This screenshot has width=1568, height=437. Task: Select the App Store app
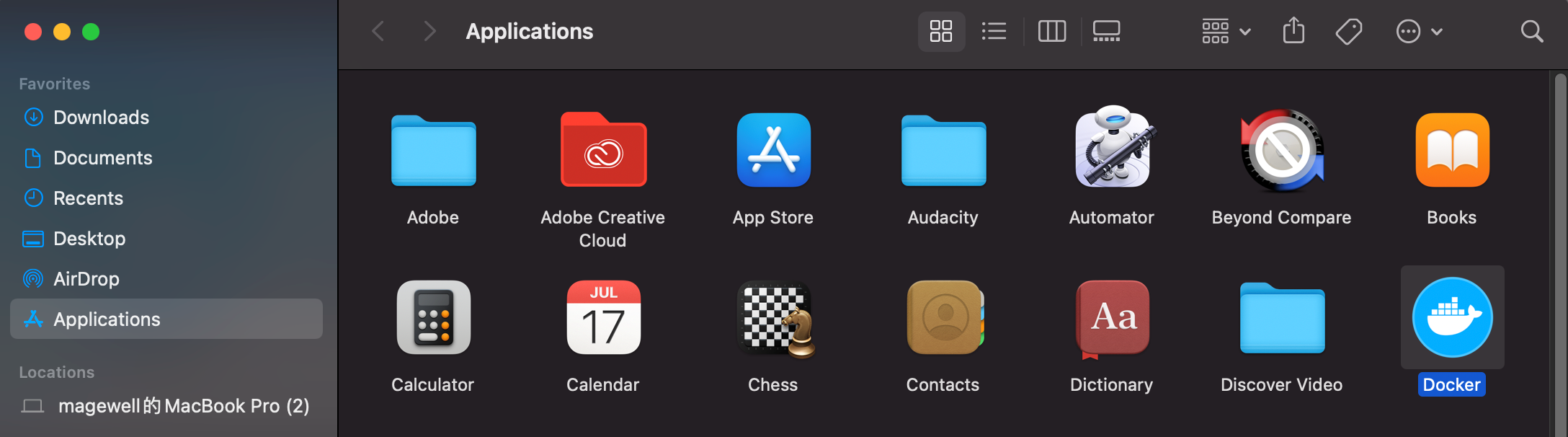pos(773,151)
